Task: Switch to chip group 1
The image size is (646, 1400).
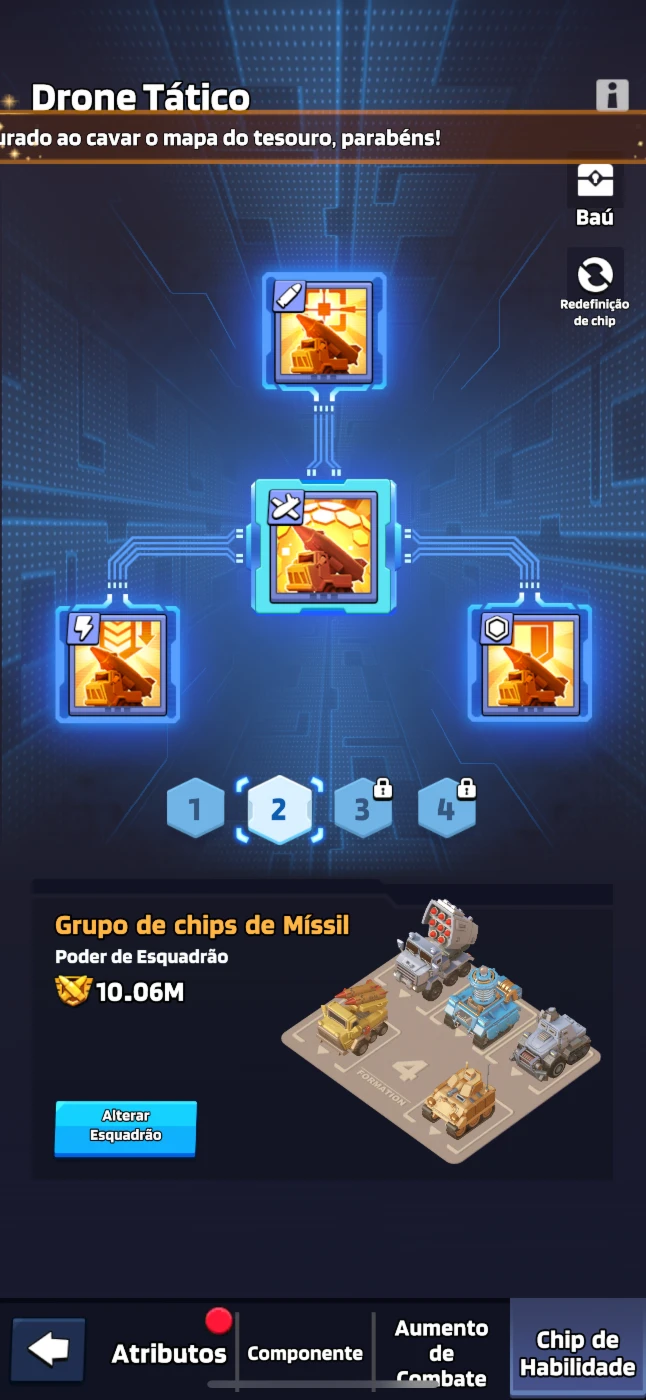Action: pos(195,808)
